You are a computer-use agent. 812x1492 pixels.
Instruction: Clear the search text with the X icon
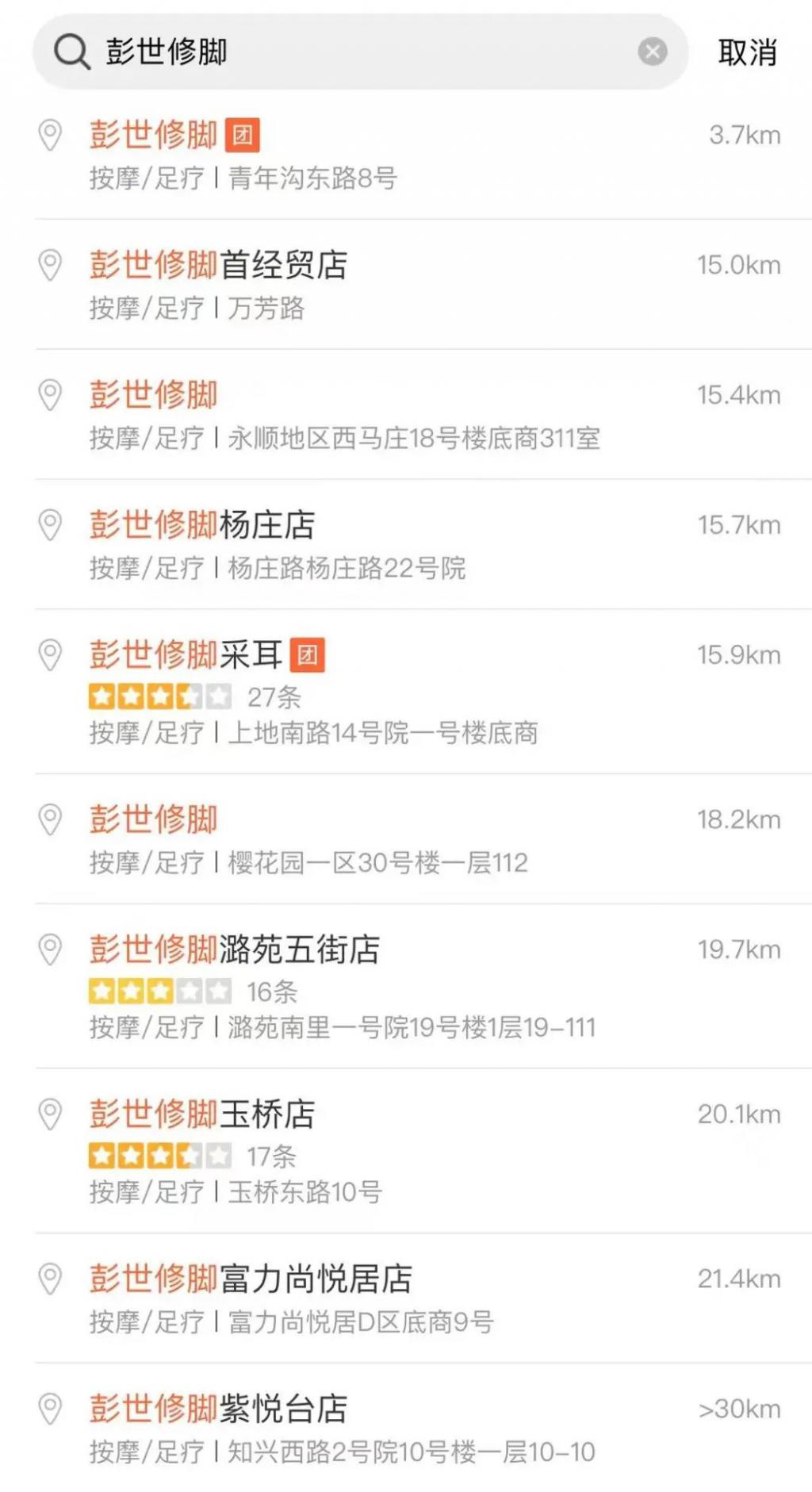pyautogui.click(x=653, y=52)
